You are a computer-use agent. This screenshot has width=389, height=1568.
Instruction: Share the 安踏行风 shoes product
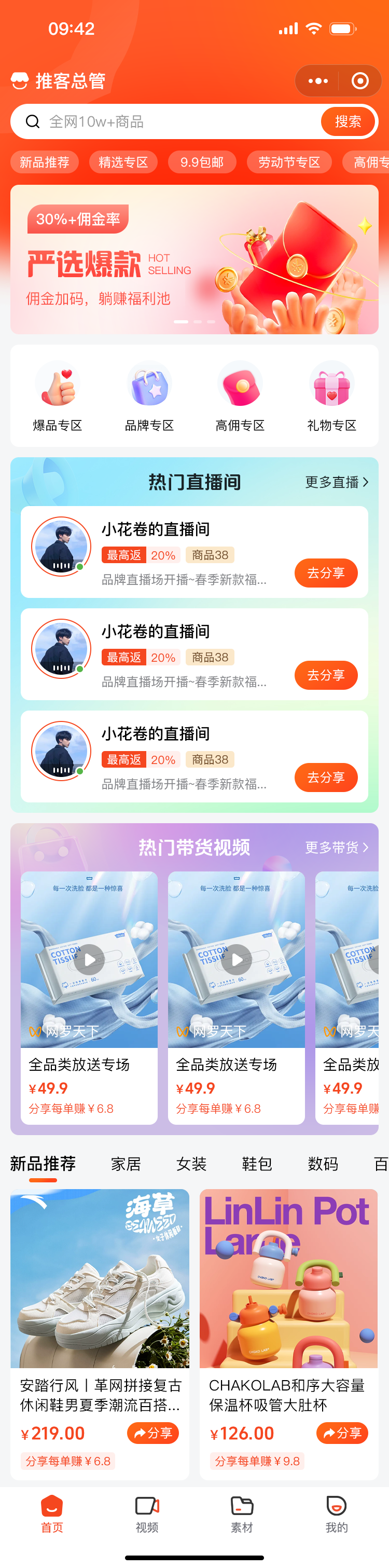coord(153,1433)
